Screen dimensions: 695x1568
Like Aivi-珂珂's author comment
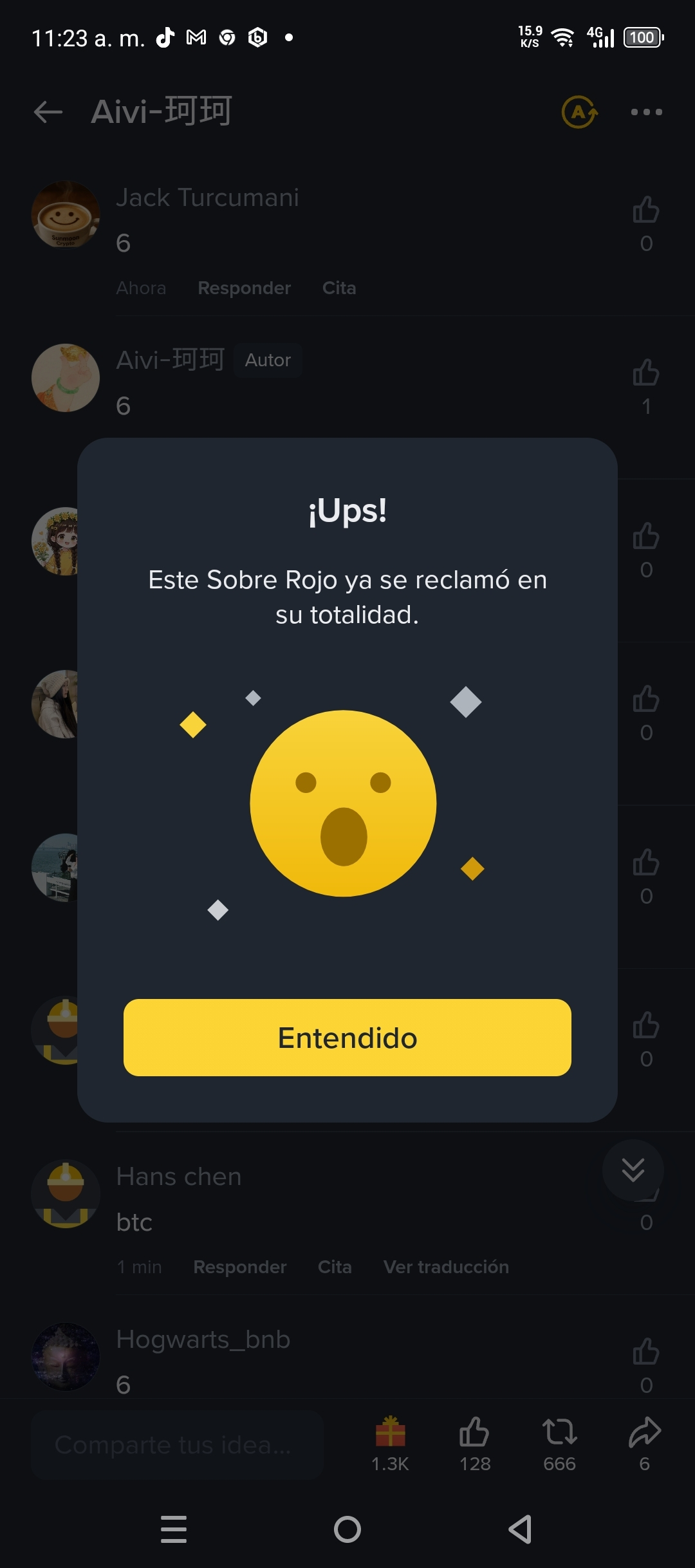click(x=646, y=373)
